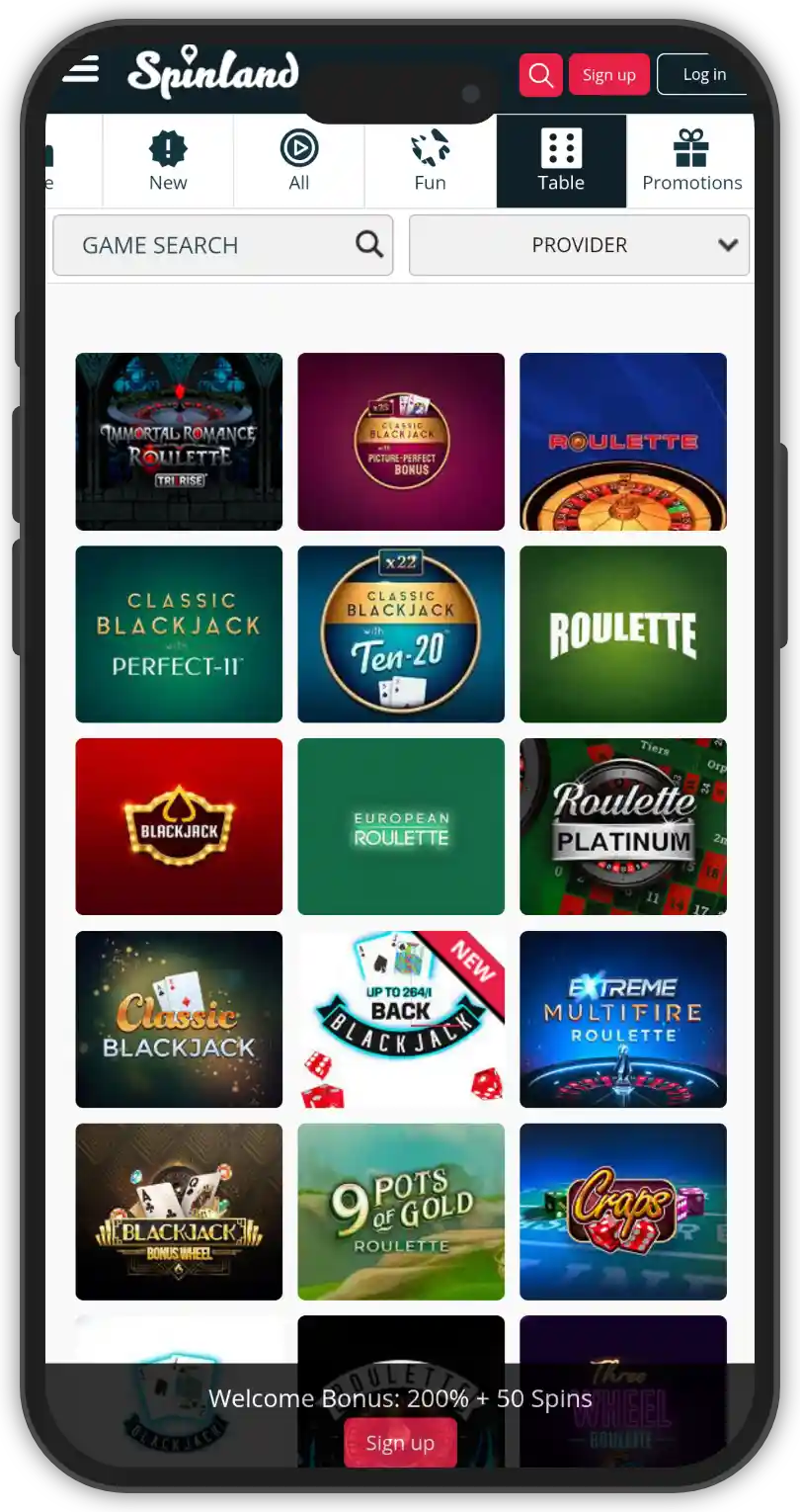Screen dimensions: 800x1512
Task: Open Extreme Multifire Roulette
Action: tap(623, 1020)
